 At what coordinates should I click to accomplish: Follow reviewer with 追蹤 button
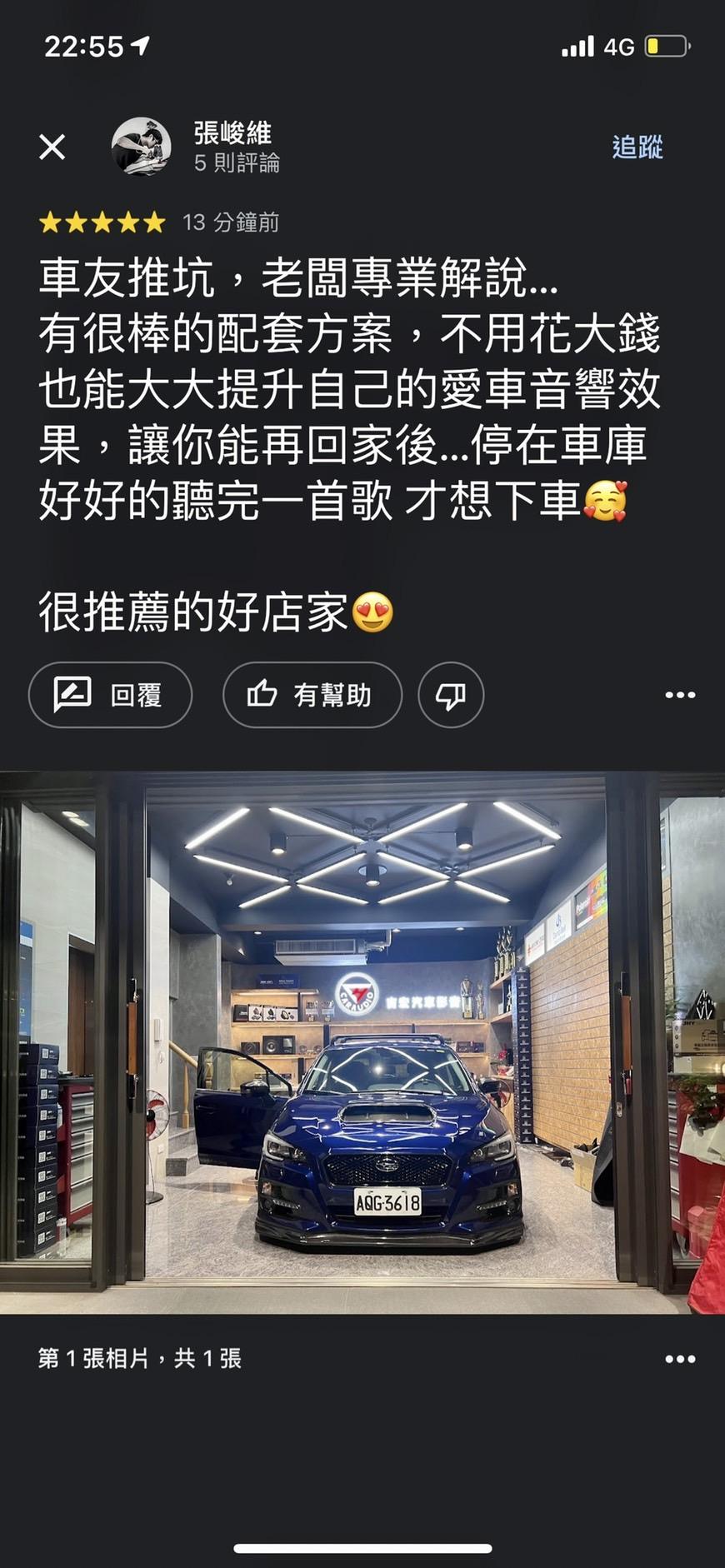click(637, 147)
